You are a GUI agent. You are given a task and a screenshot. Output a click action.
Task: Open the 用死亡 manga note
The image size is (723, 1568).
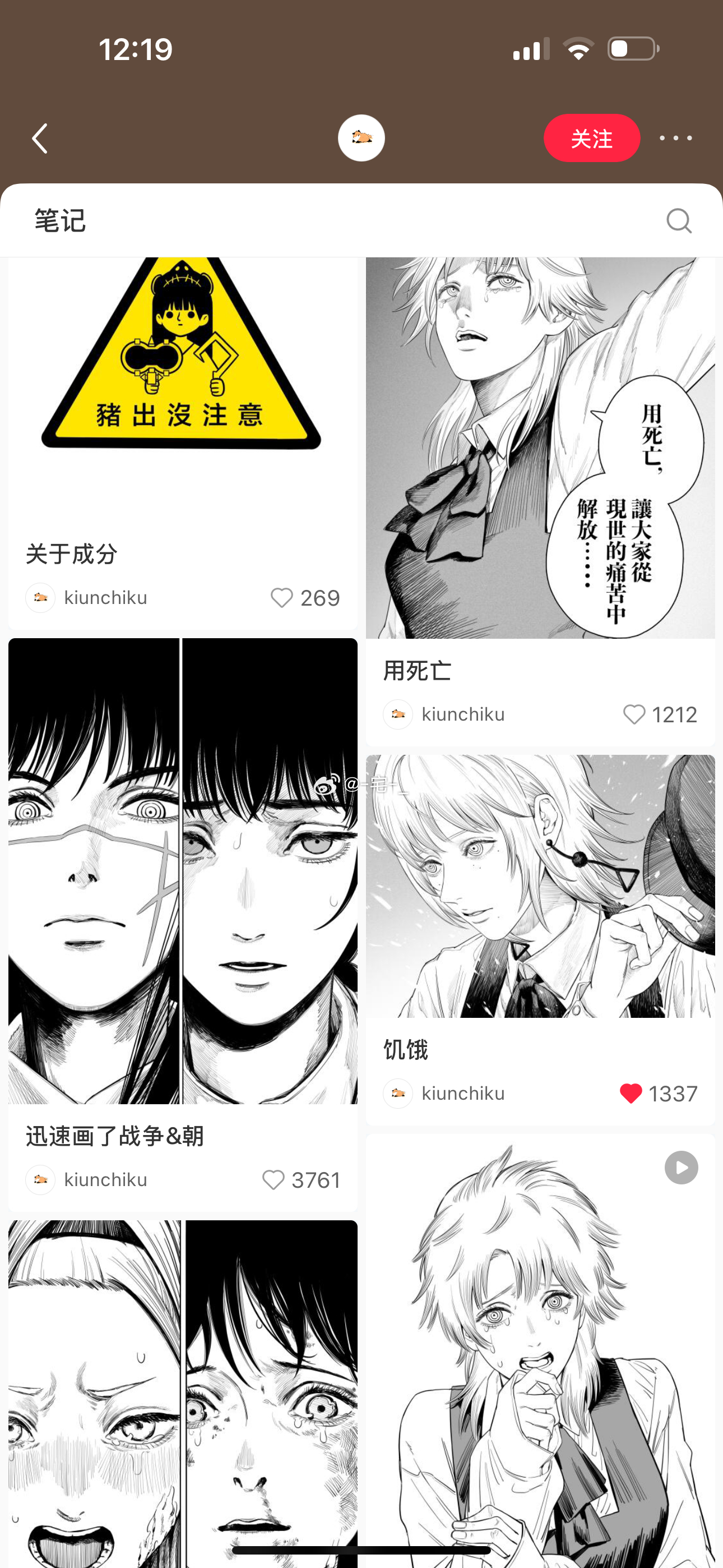pyautogui.click(x=540, y=448)
